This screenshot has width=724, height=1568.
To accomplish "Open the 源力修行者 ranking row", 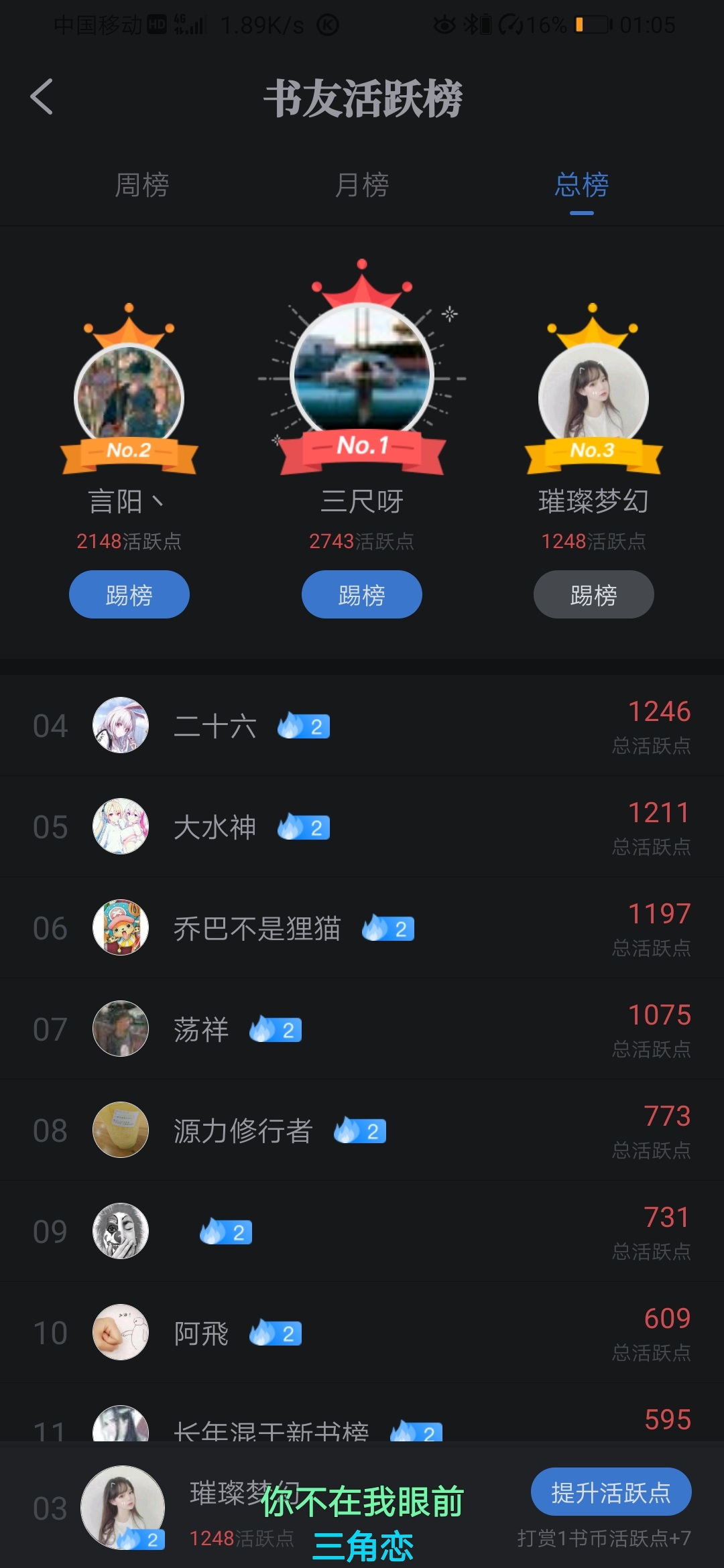I will pos(362,1130).
